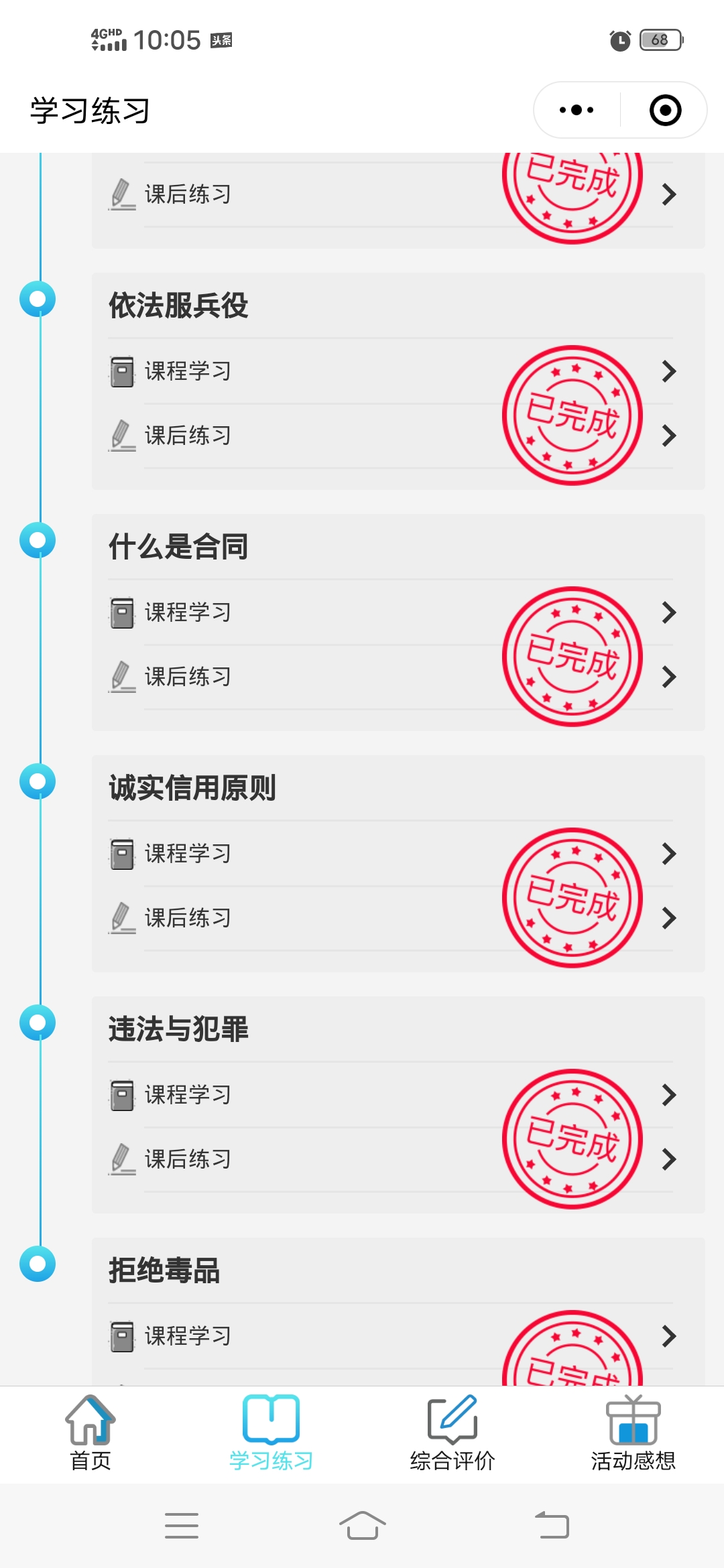The width and height of the screenshot is (724, 1568).
Task: Go to the system home screen
Action: [362, 1526]
